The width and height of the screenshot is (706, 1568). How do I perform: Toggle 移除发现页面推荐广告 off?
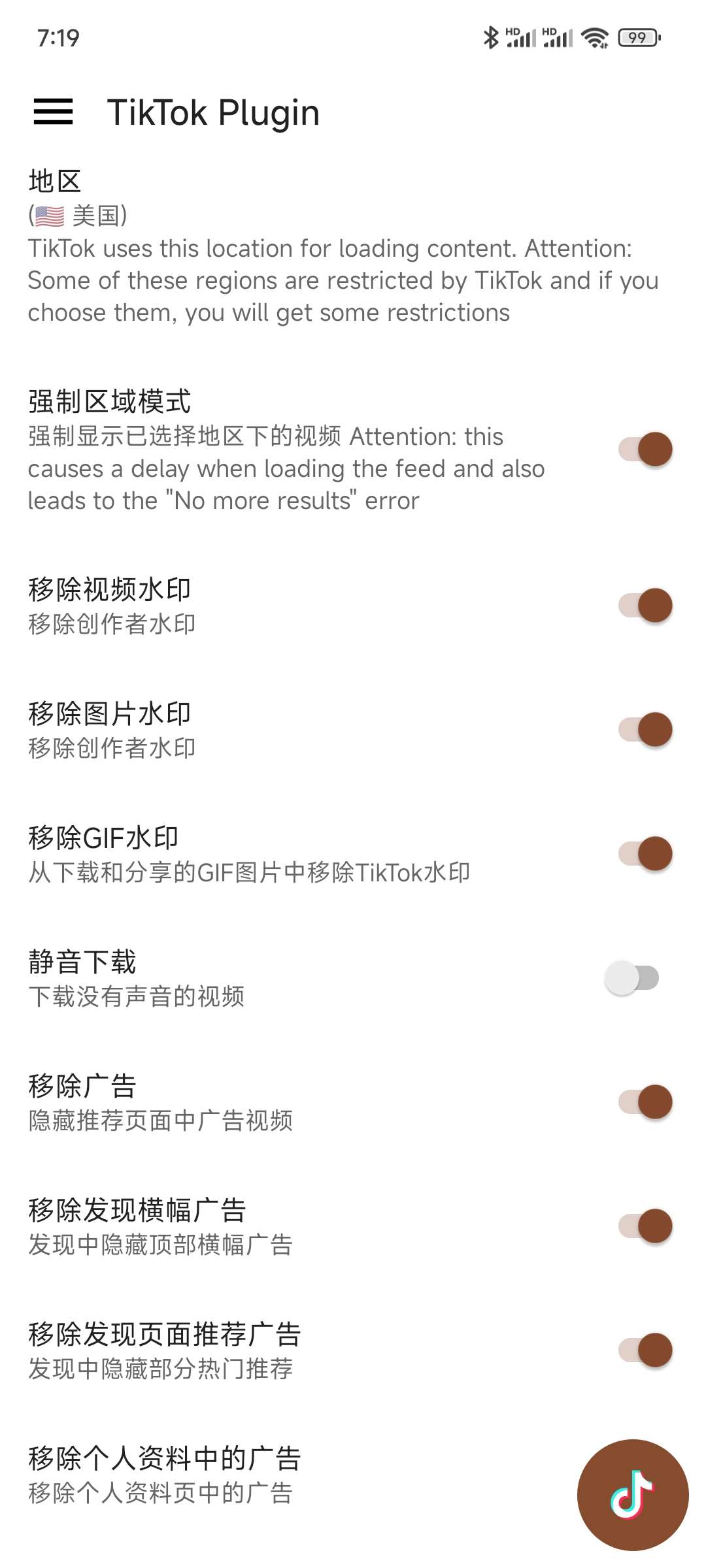(x=645, y=1350)
